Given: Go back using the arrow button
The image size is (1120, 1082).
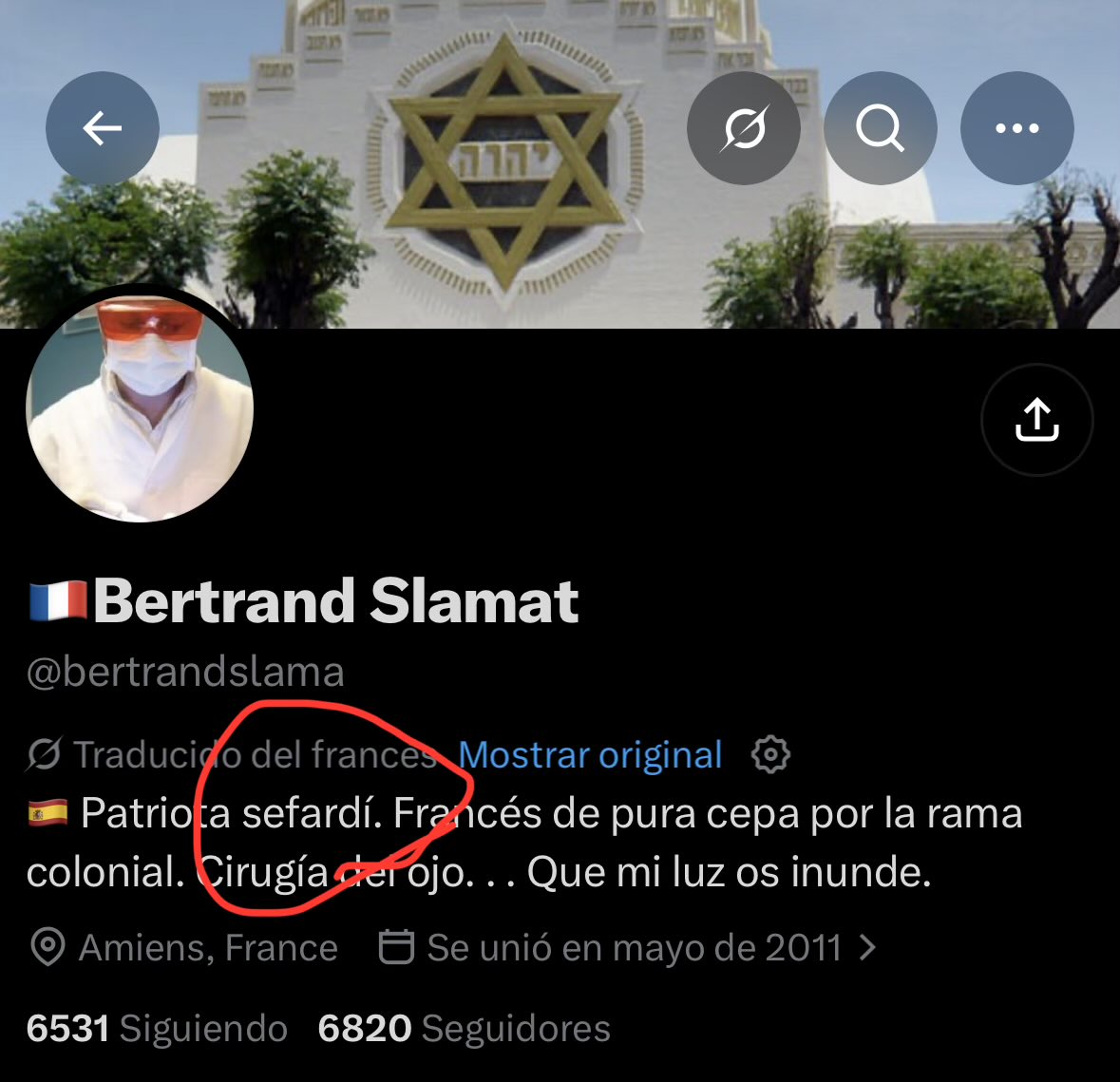Looking at the screenshot, I should [103, 128].
